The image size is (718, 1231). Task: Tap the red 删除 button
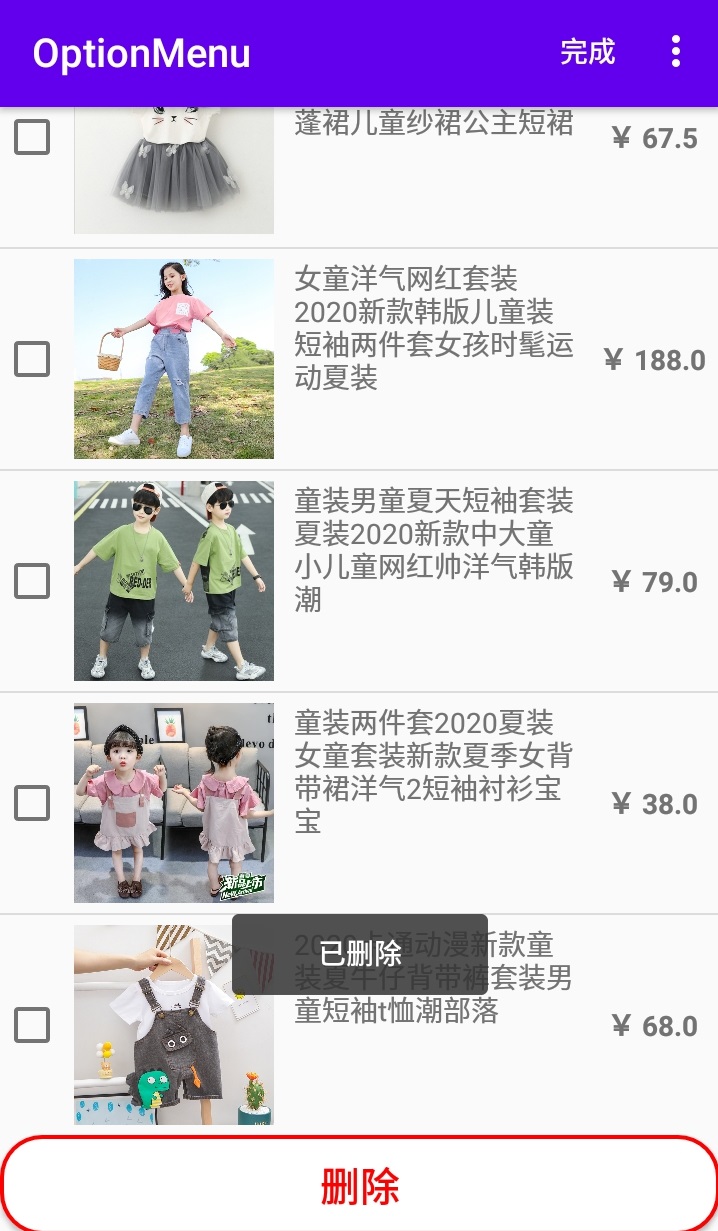point(359,1186)
